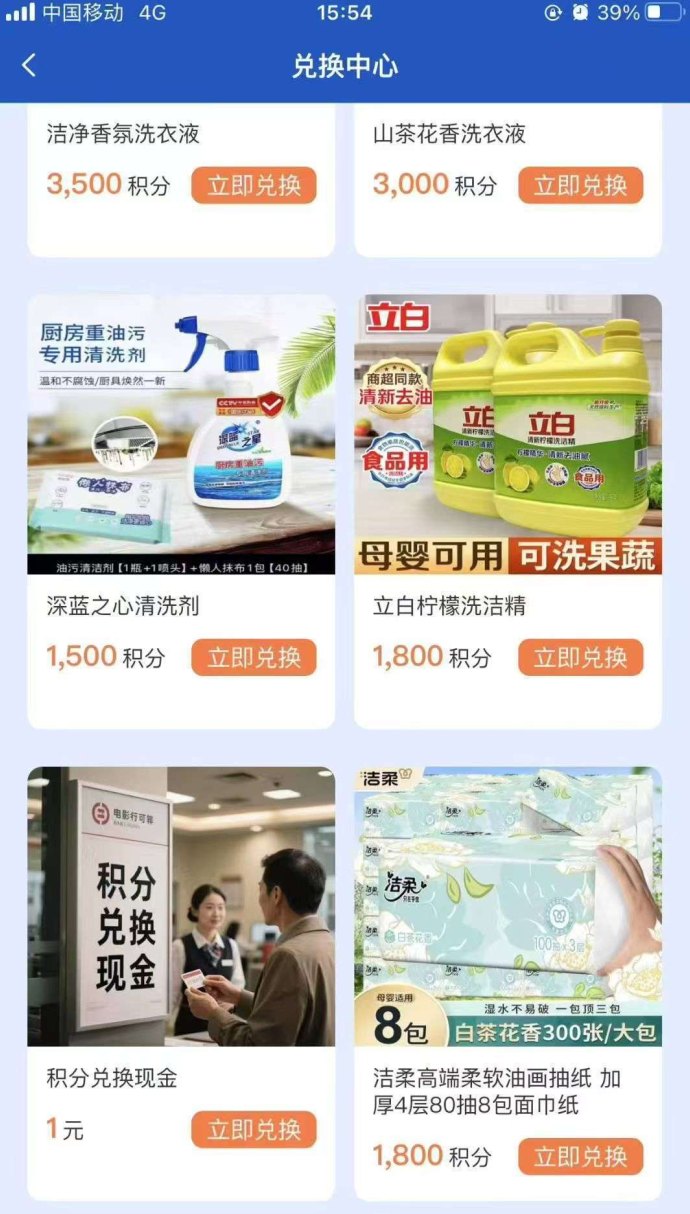690x1214 pixels.
Task: Go back from 兑换中心
Action: point(29,66)
